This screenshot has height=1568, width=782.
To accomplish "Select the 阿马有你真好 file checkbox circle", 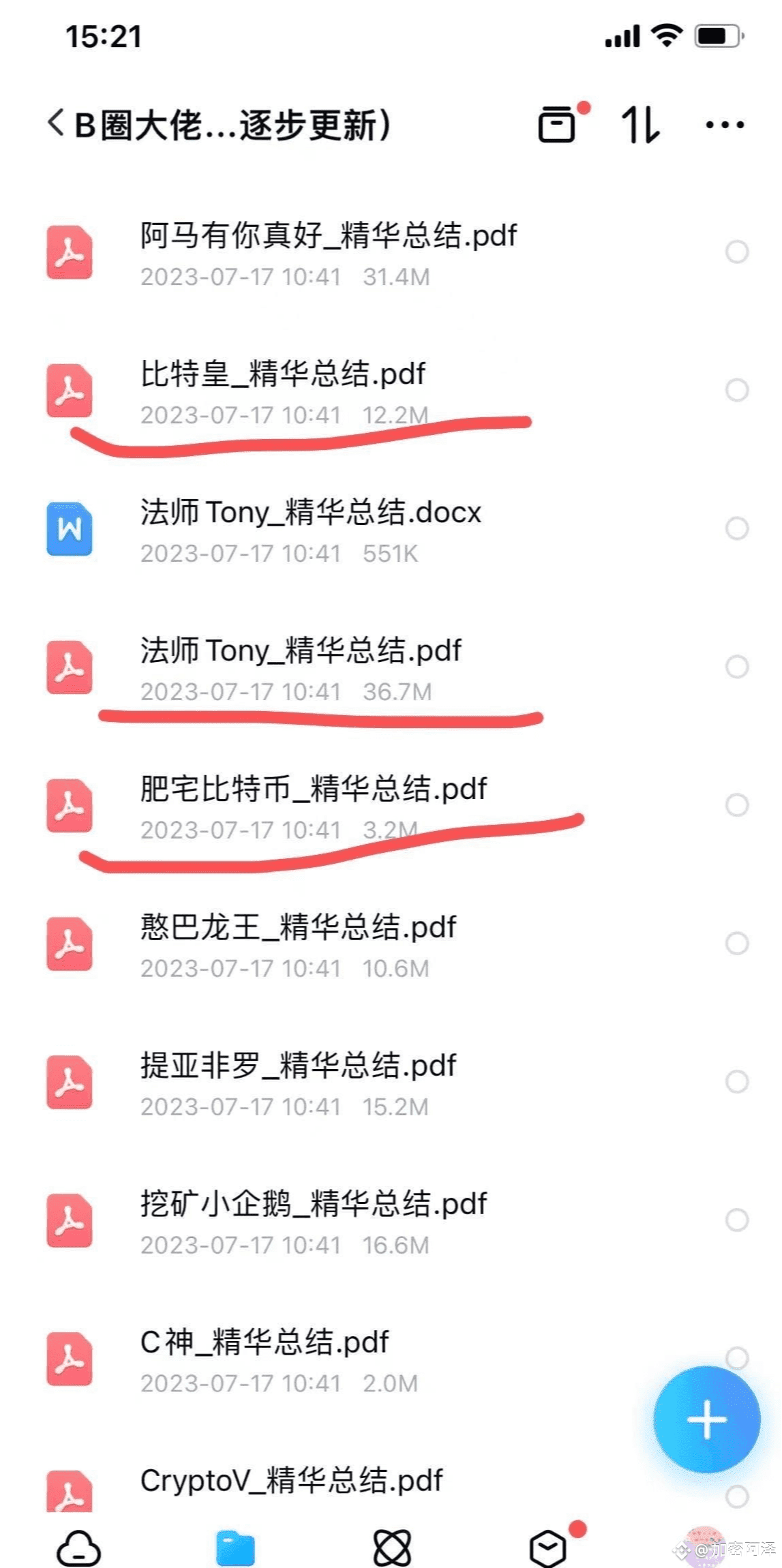I will [737, 252].
